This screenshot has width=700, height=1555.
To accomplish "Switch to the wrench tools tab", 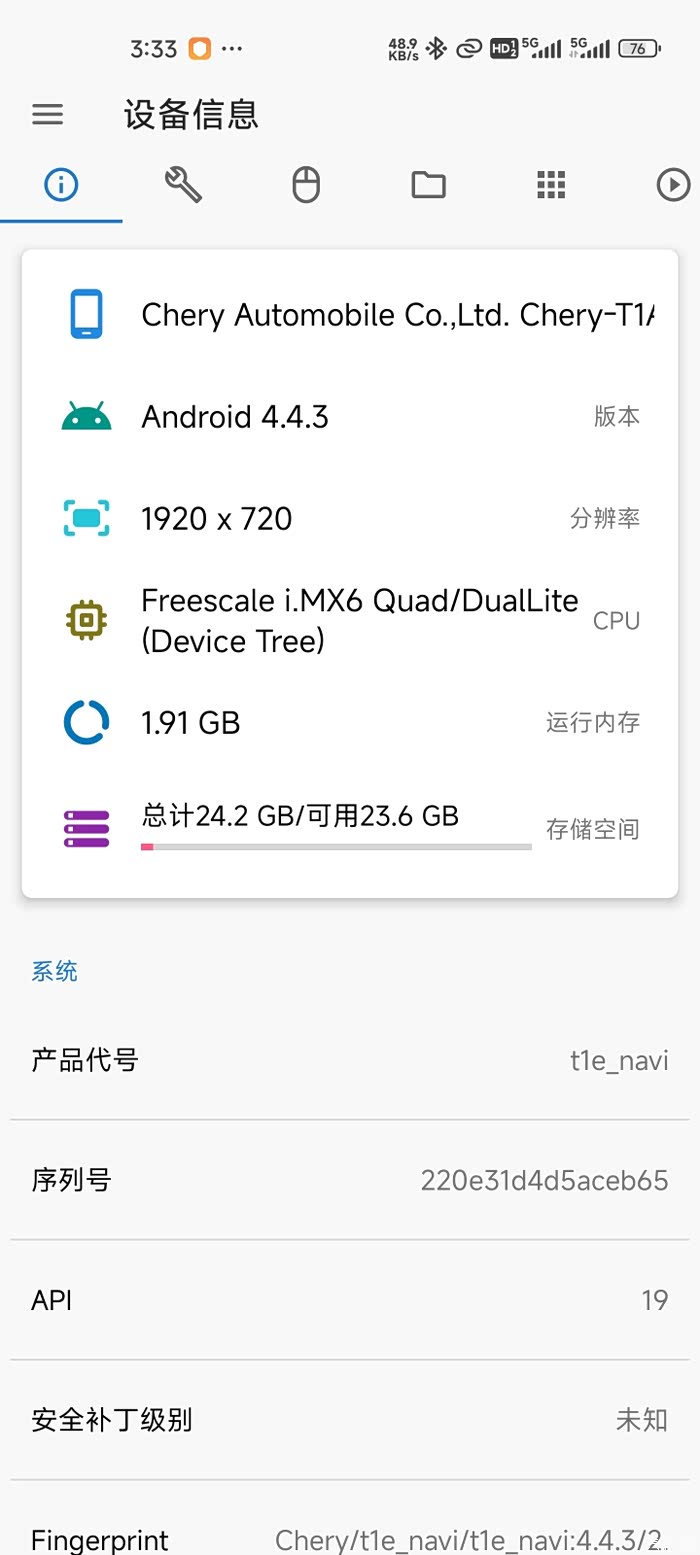I will pyautogui.click(x=183, y=185).
